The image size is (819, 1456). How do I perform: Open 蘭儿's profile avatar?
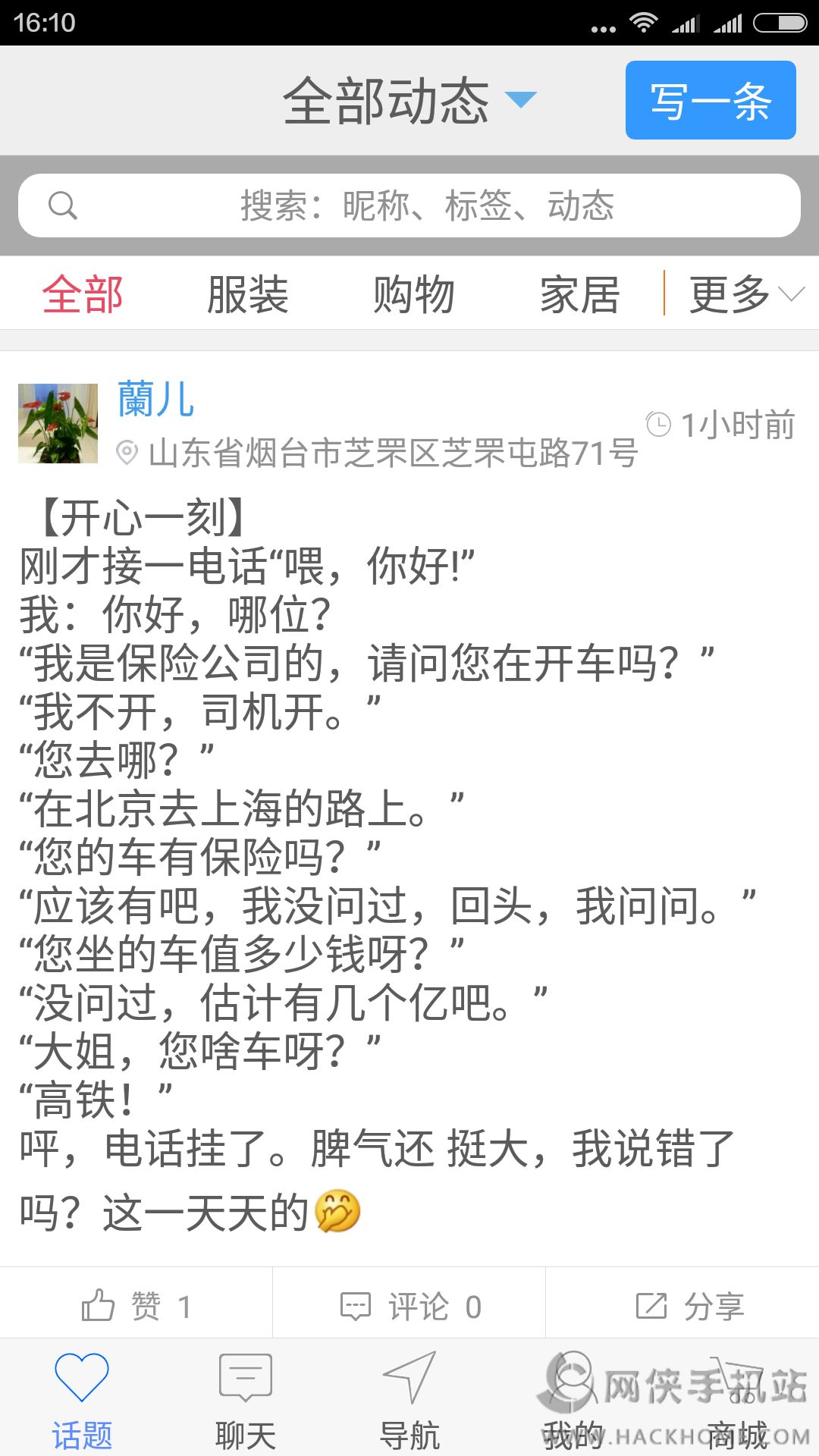(x=58, y=423)
